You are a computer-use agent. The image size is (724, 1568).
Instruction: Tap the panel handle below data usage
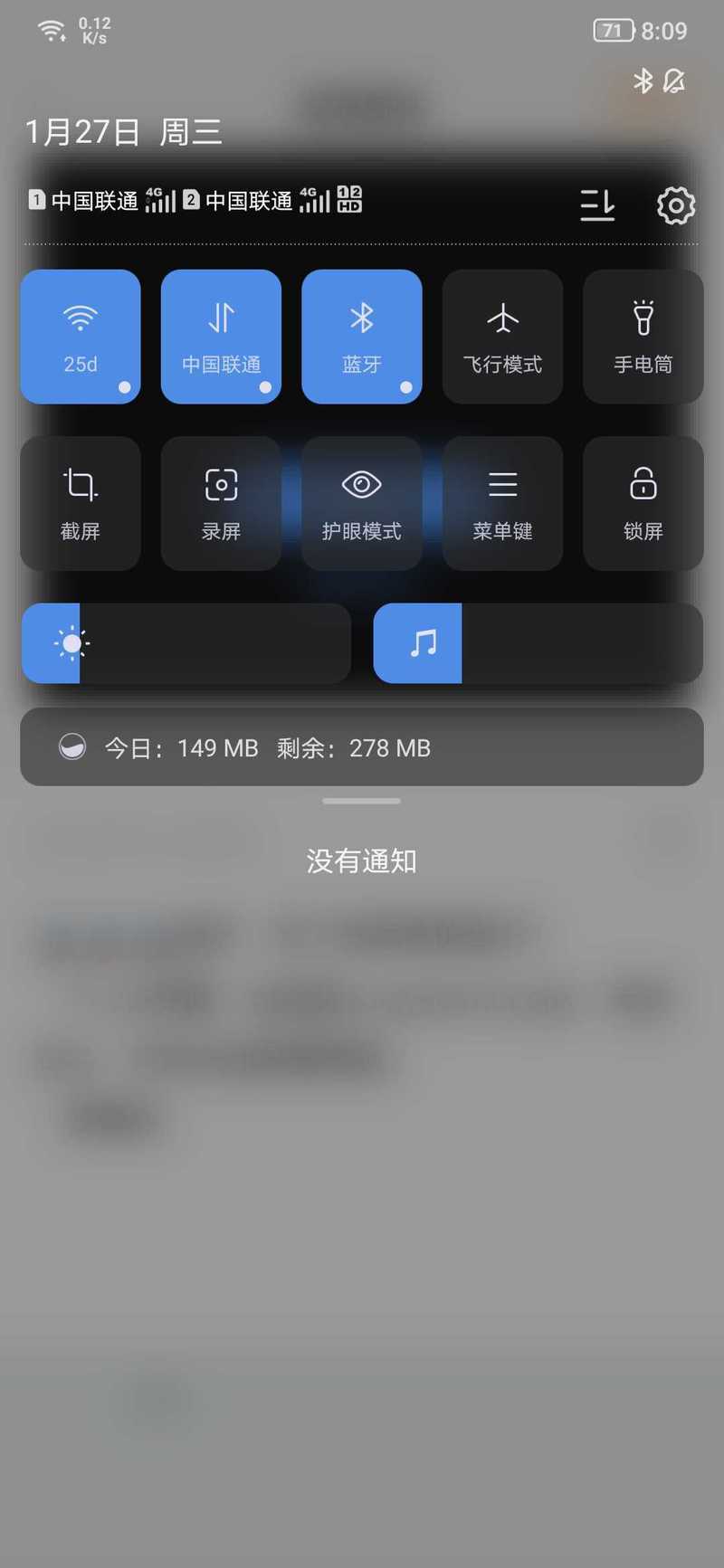click(361, 801)
